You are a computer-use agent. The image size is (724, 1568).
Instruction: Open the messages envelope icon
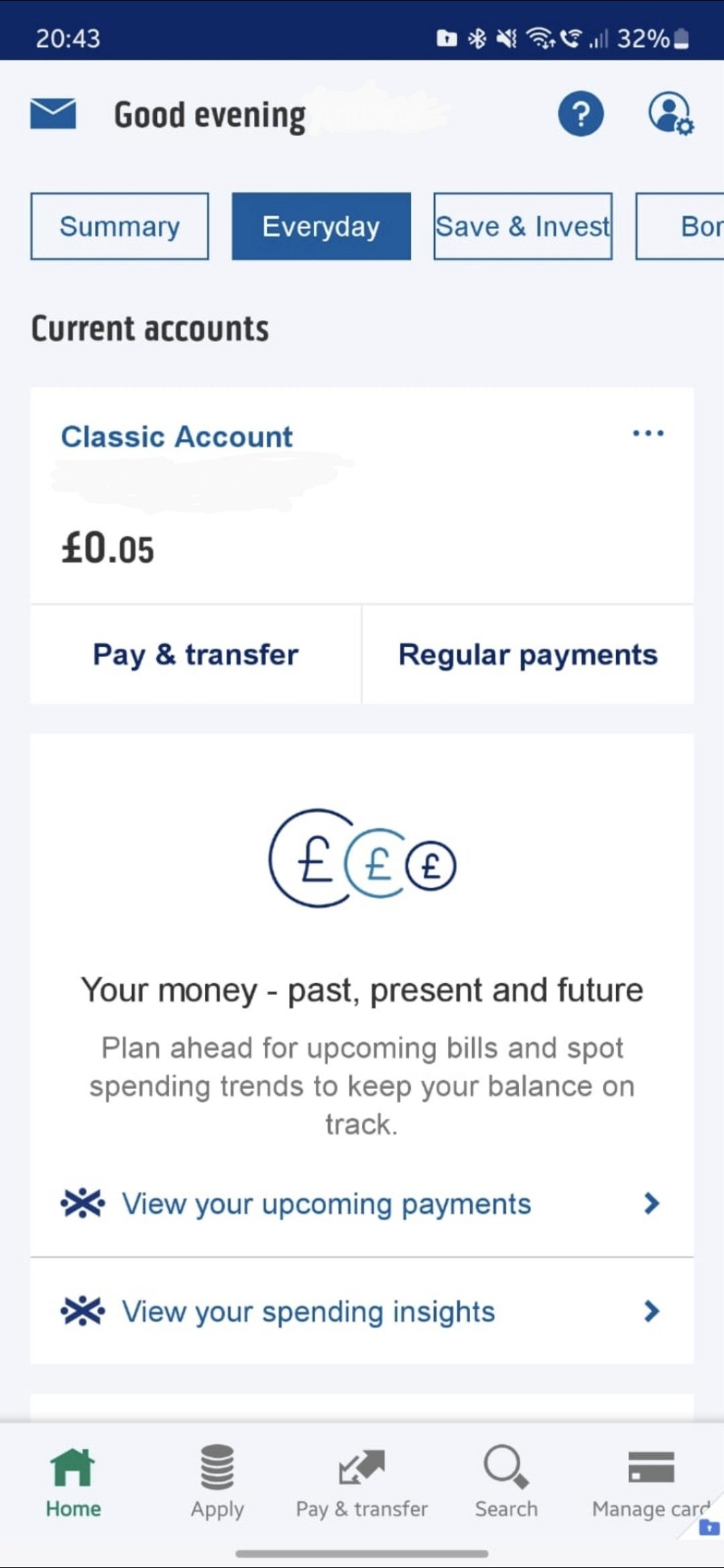pos(53,113)
